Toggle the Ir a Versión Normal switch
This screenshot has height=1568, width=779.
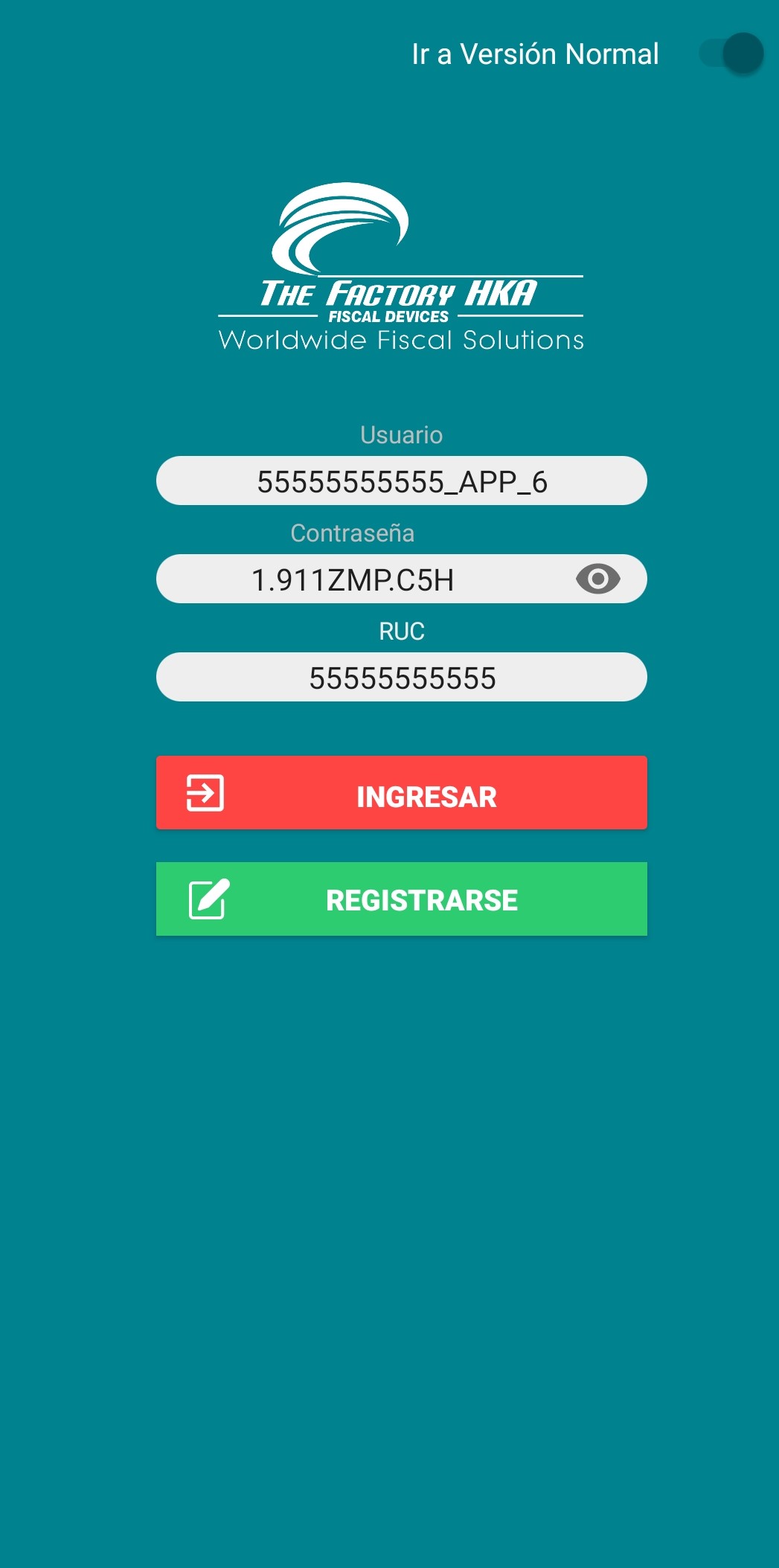(731, 54)
